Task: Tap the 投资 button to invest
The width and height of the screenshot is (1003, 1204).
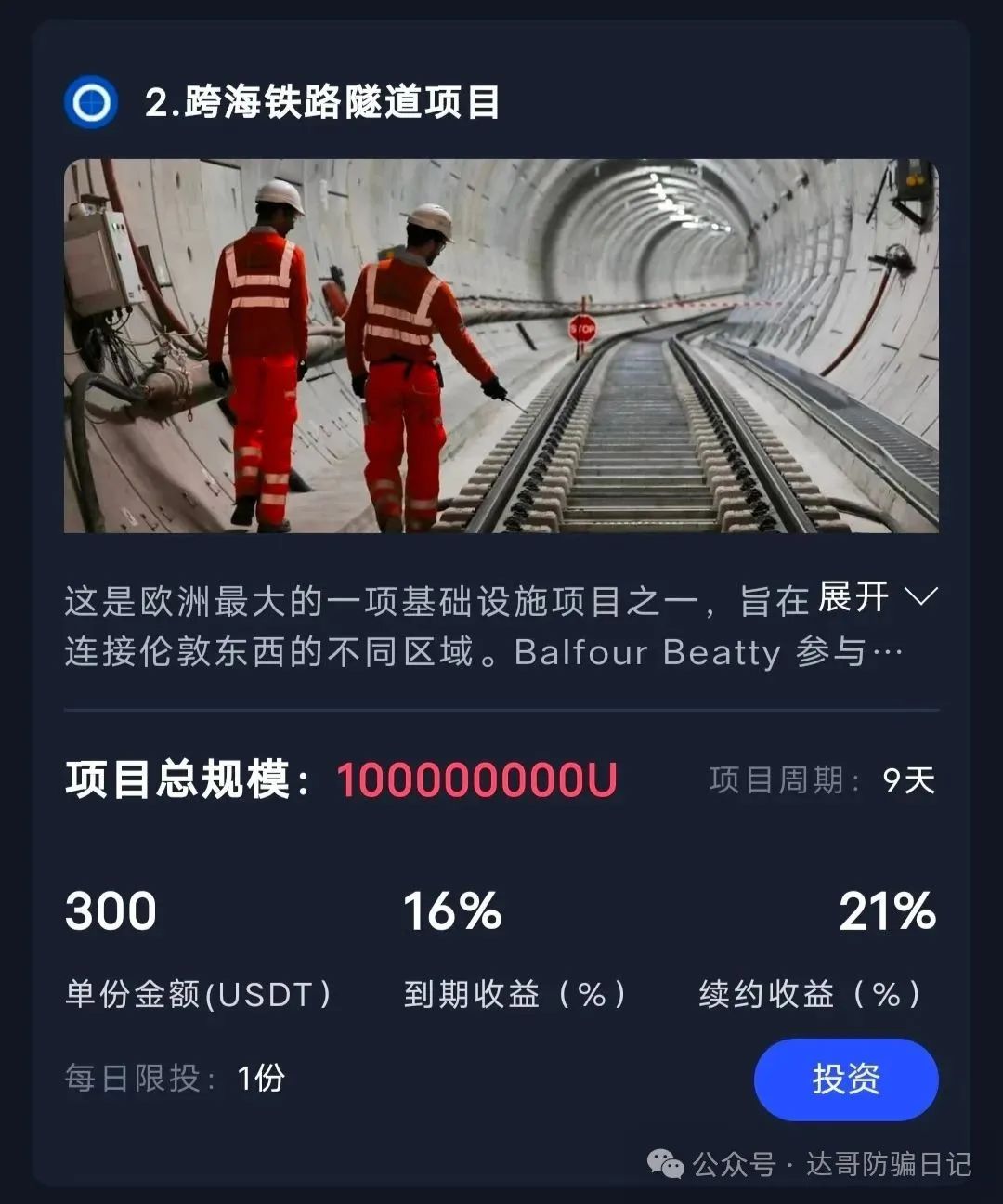Action: click(x=845, y=1079)
